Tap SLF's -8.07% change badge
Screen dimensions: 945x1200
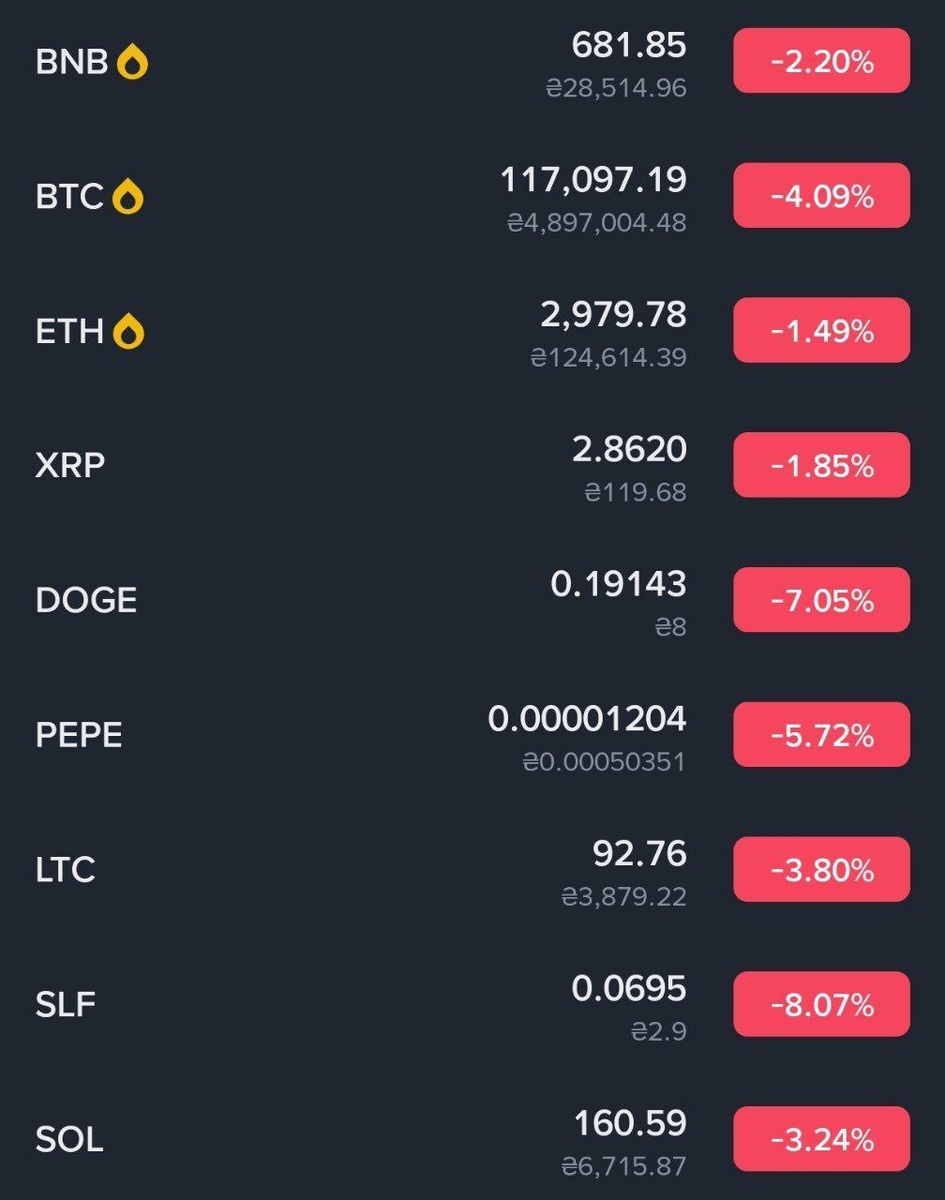point(821,1004)
